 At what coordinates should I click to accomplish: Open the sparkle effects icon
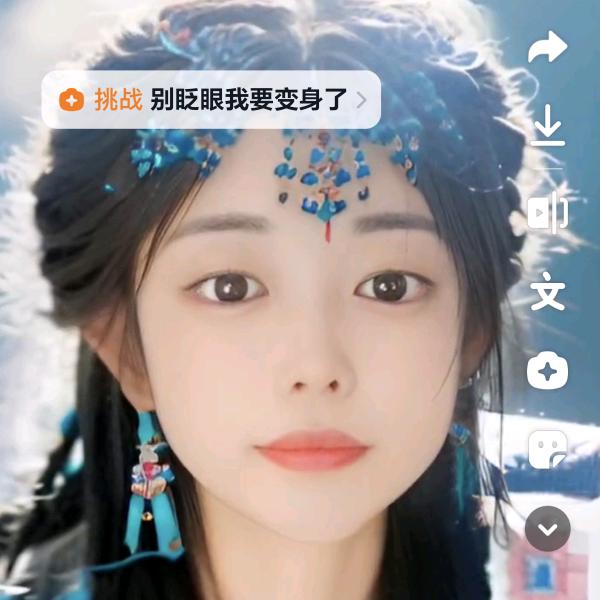click(x=548, y=371)
